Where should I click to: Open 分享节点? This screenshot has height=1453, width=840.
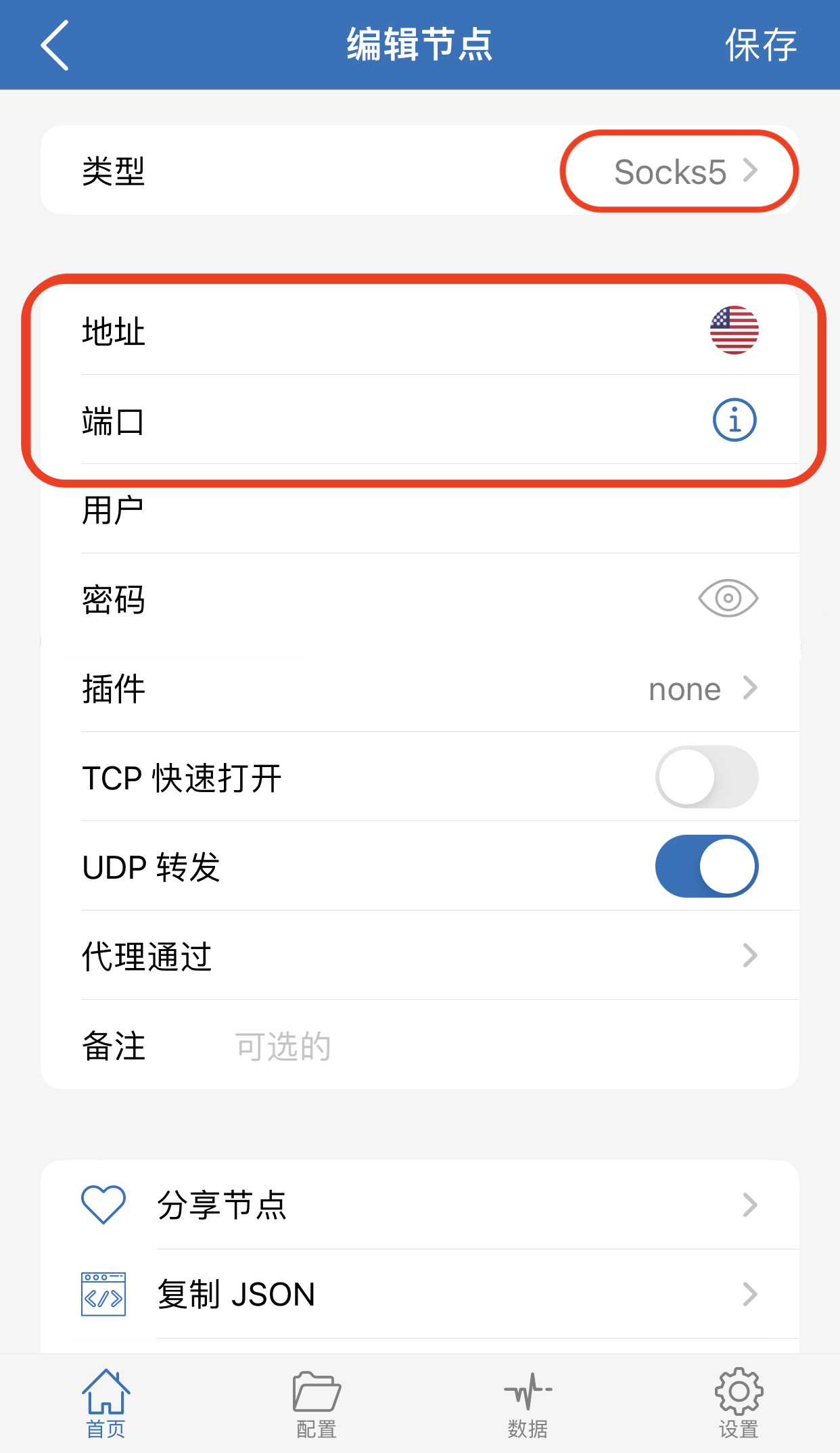pos(420,1205)
